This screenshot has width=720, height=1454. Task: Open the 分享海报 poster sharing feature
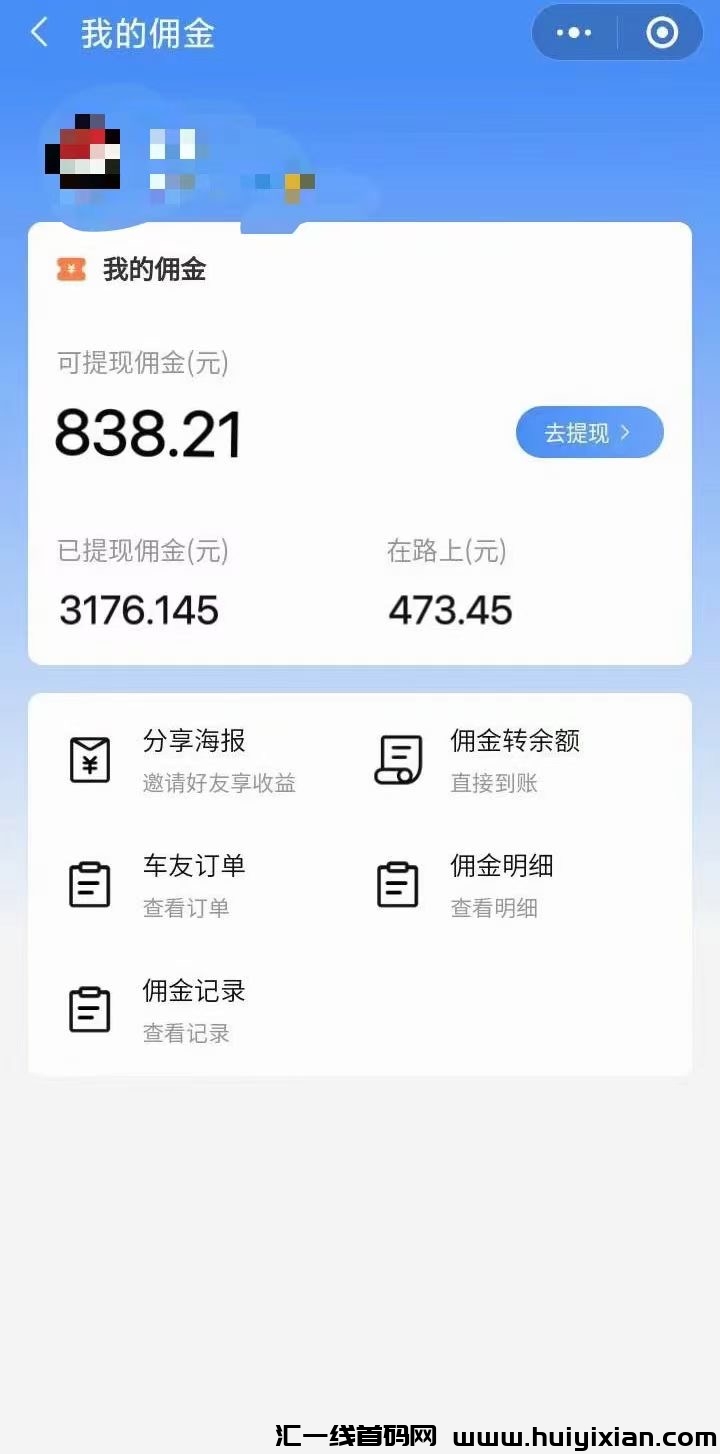coord(194,741)
